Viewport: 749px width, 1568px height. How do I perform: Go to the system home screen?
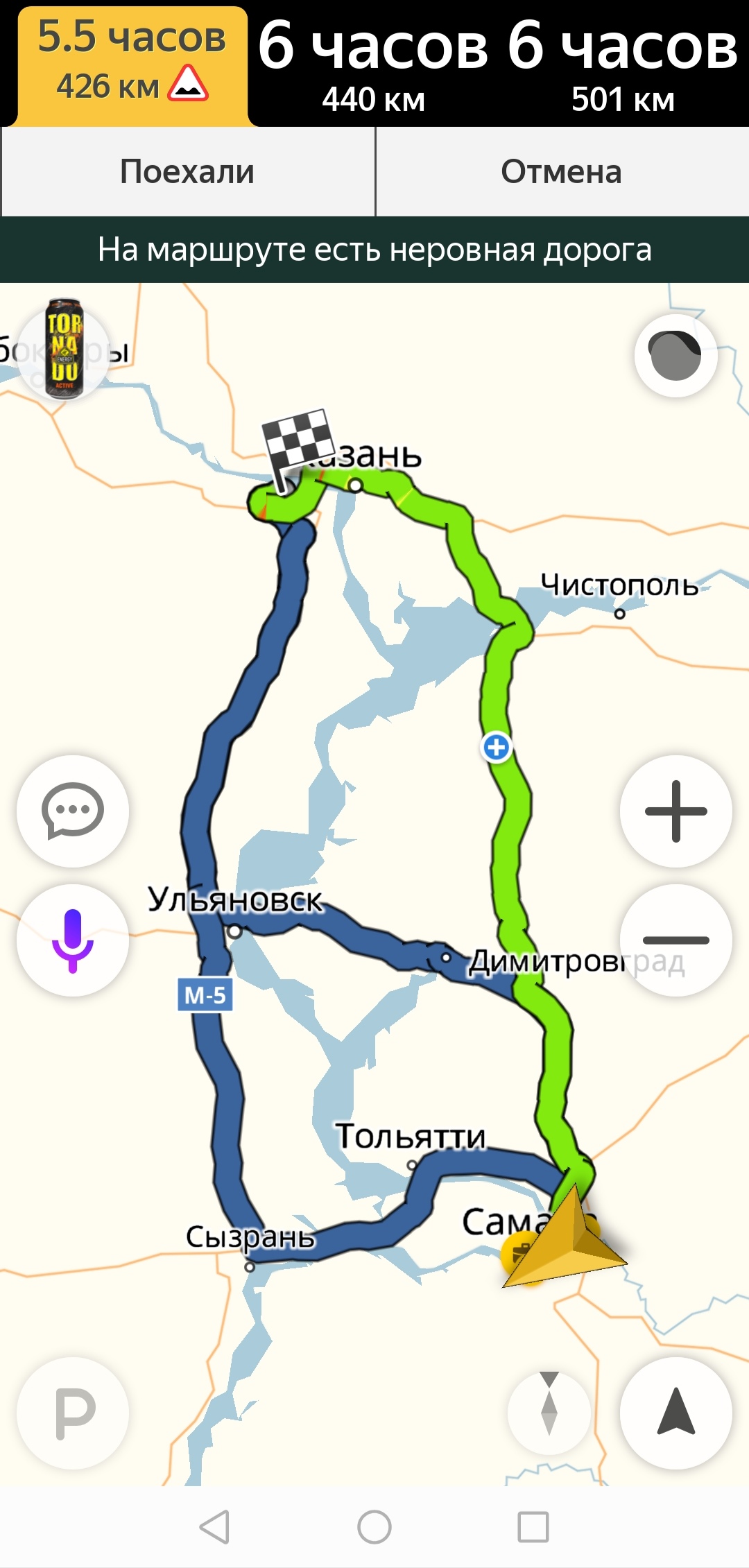click(374, 1527)
